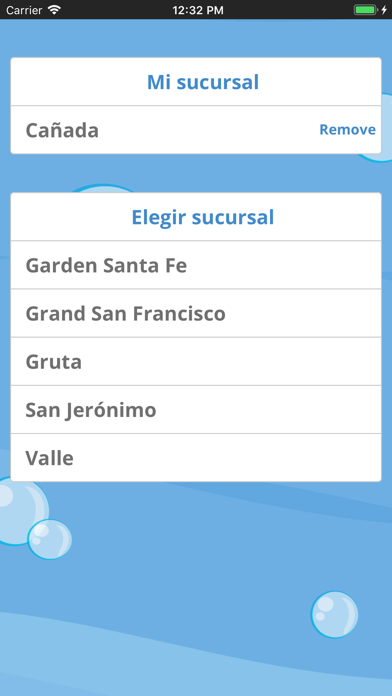Choose Grand San Francisco branch
The height and width of the screenshot is (696, 392).
(196, 313)
